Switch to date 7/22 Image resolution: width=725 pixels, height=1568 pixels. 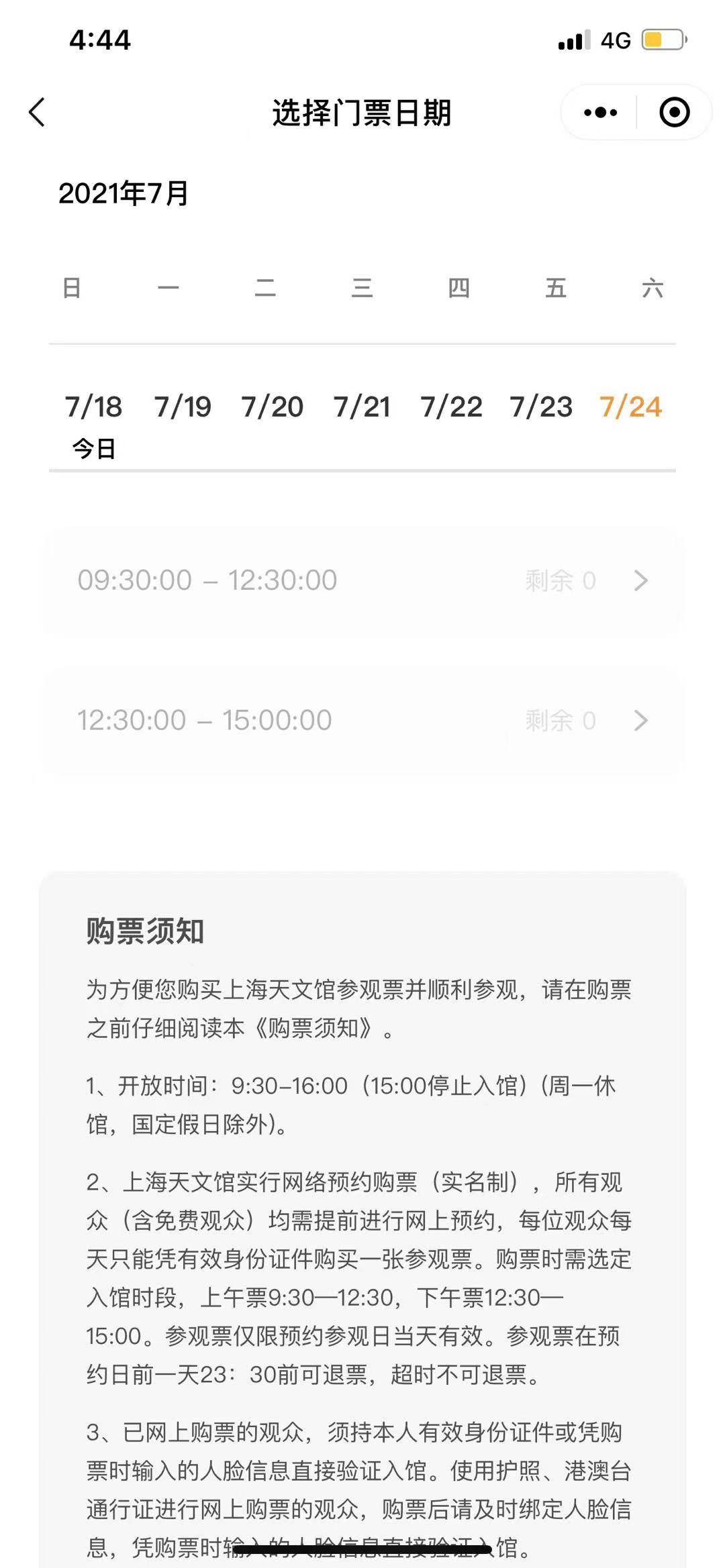(451, 407)
